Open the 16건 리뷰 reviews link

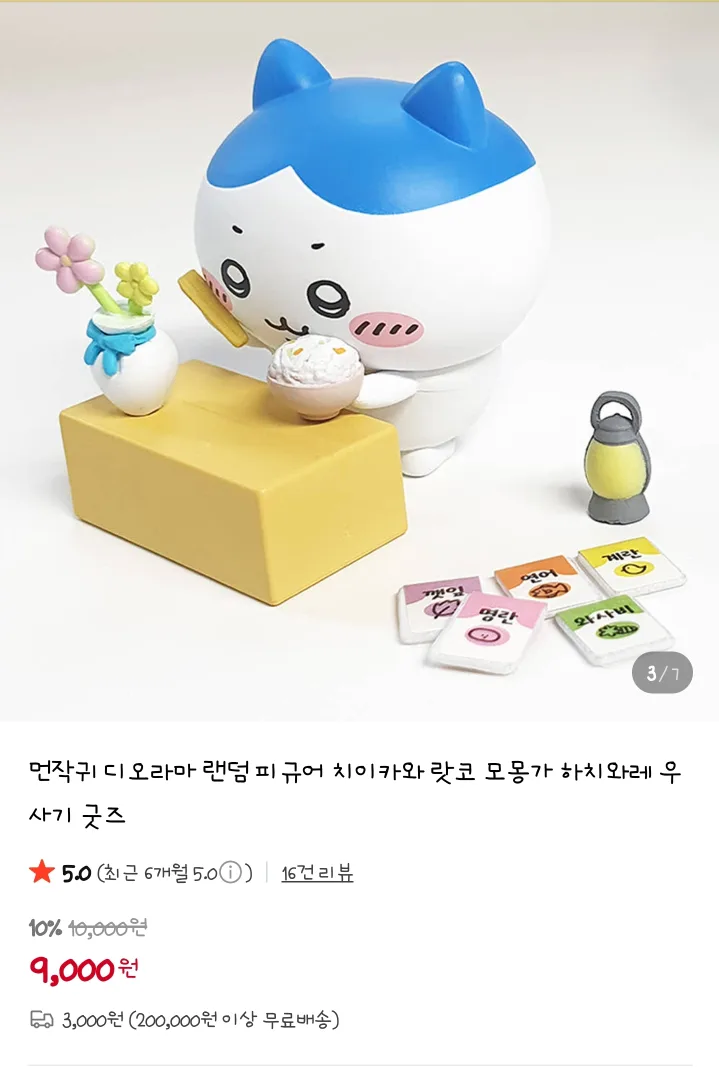click(317, 872)
